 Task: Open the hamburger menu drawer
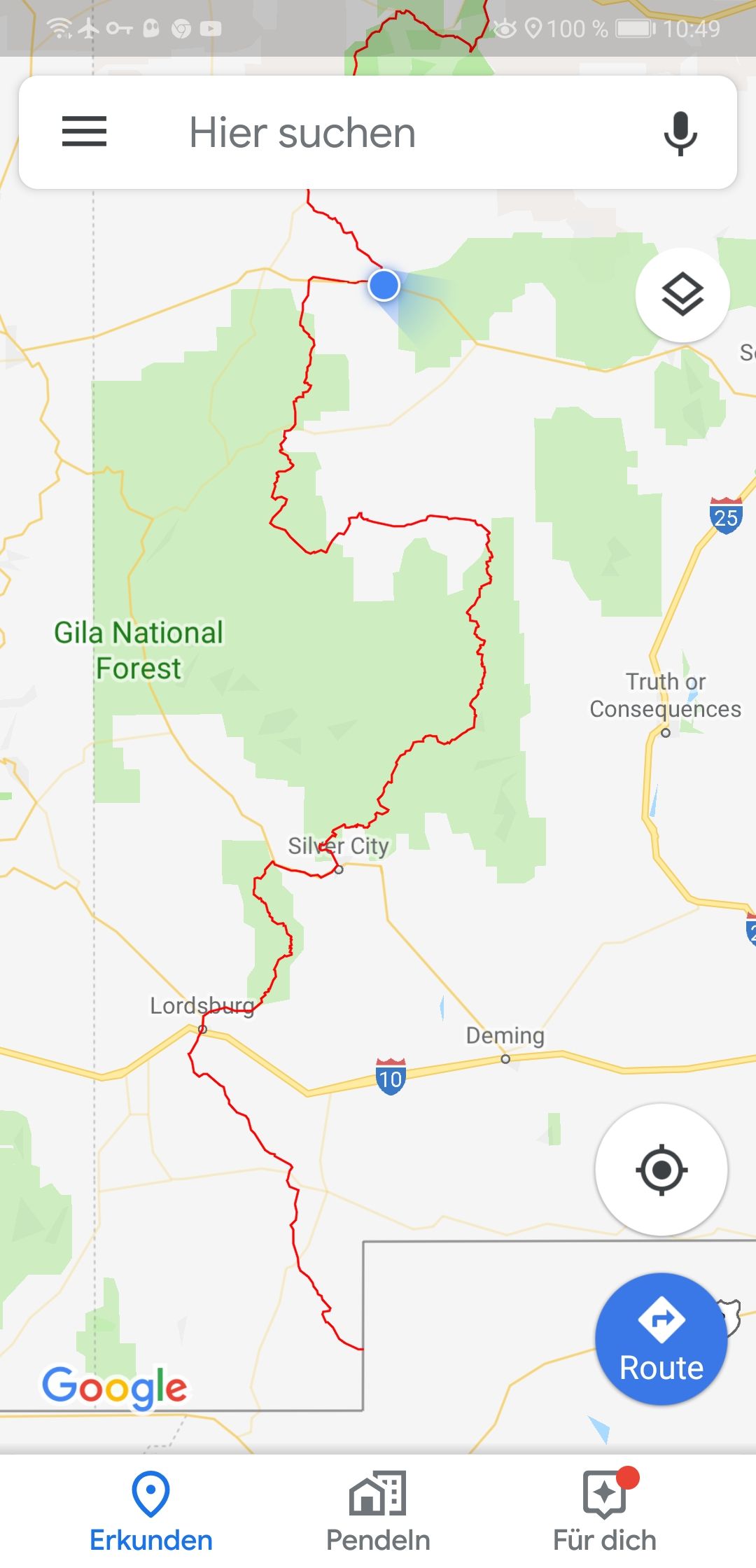coord(84,132)
